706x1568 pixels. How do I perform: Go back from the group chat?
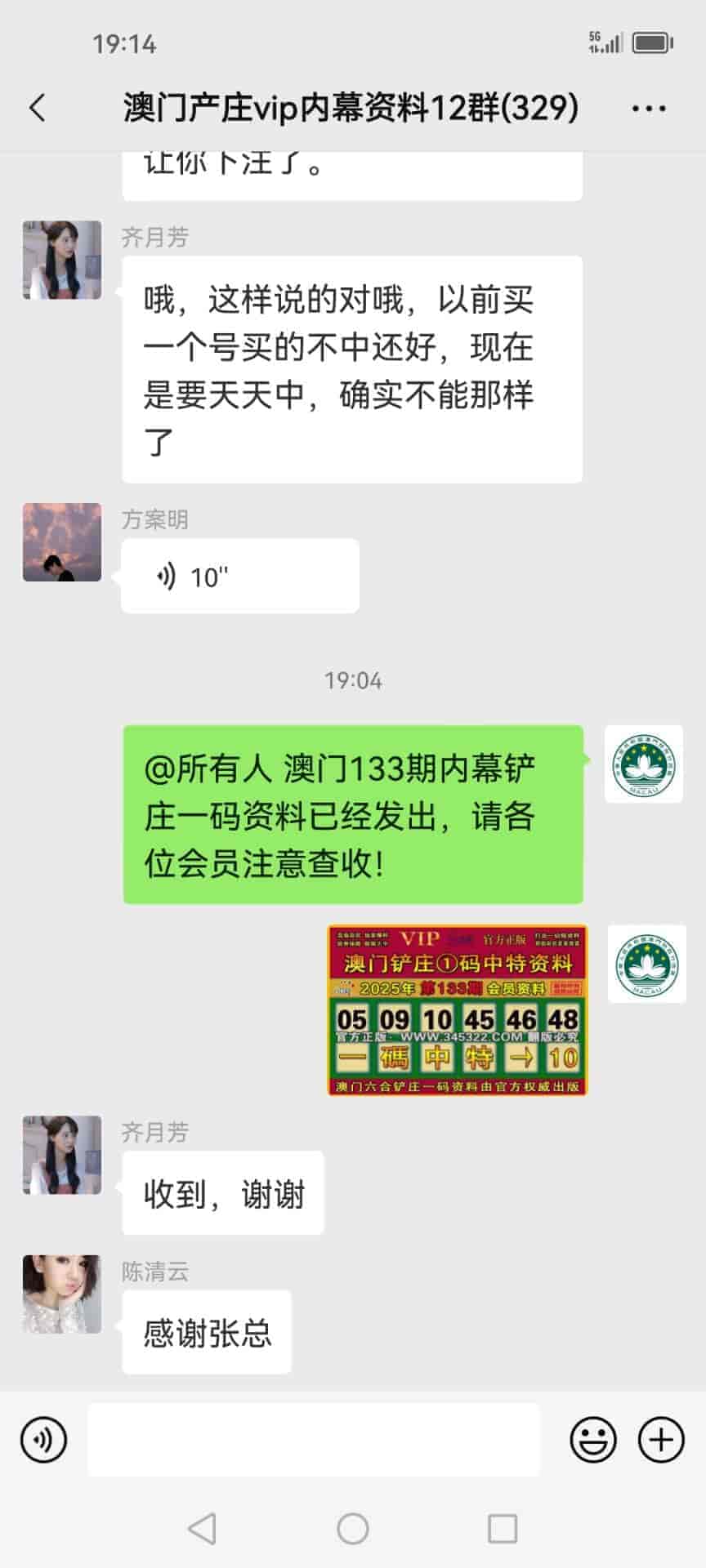[38, 108]
